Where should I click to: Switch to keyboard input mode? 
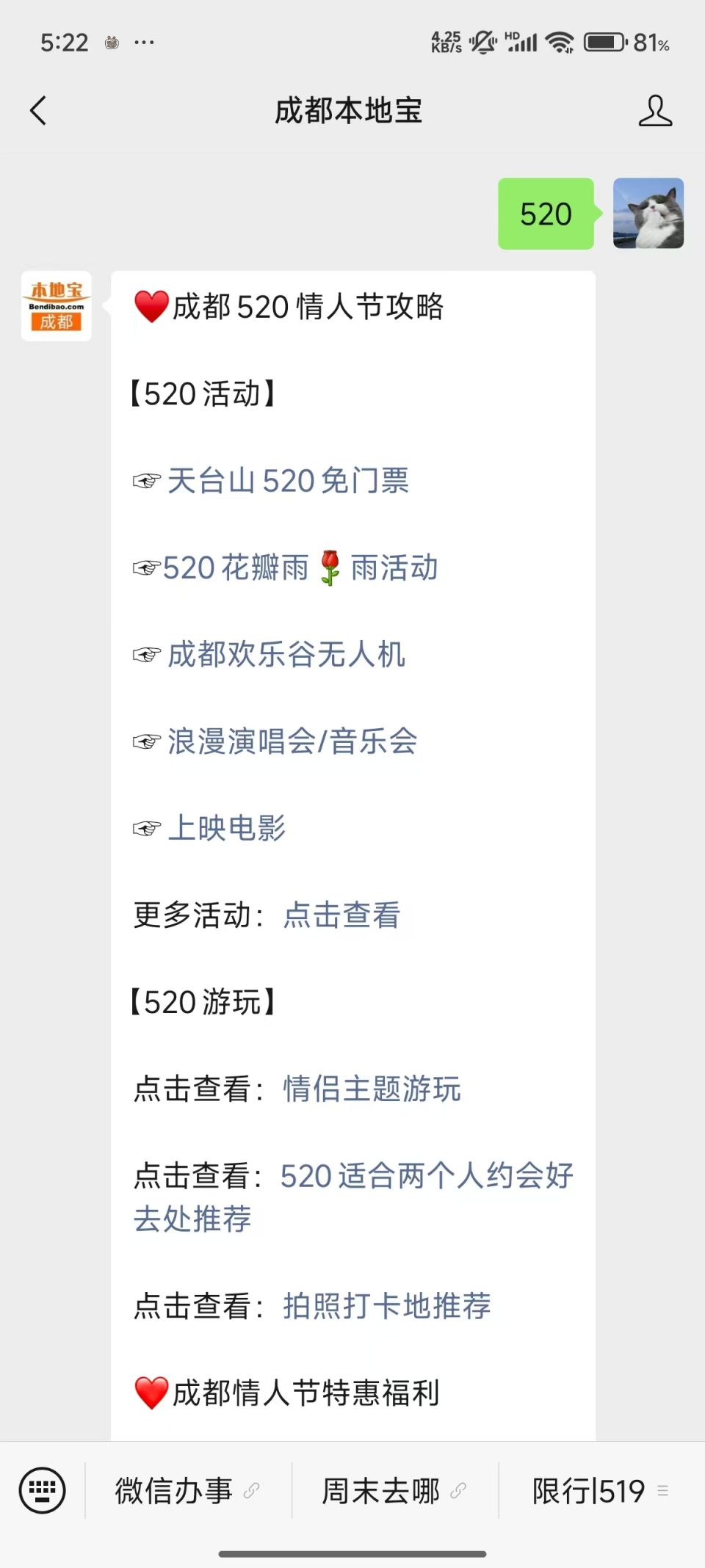(42, 1490)
